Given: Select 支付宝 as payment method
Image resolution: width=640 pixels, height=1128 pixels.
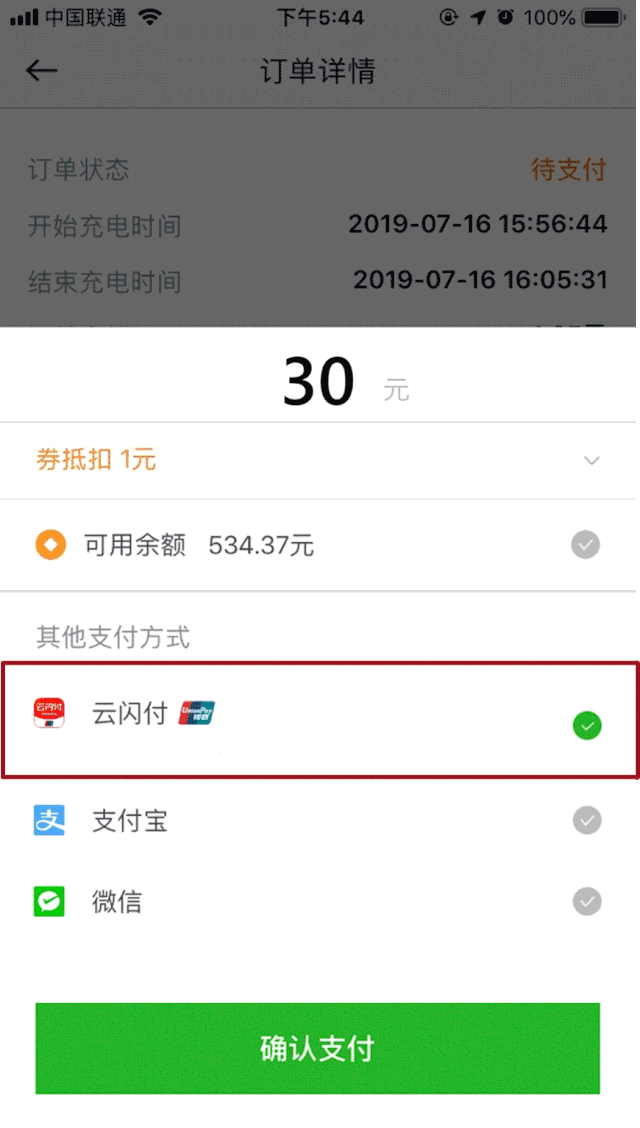Looking at the screenshot, I should (319, 820).
